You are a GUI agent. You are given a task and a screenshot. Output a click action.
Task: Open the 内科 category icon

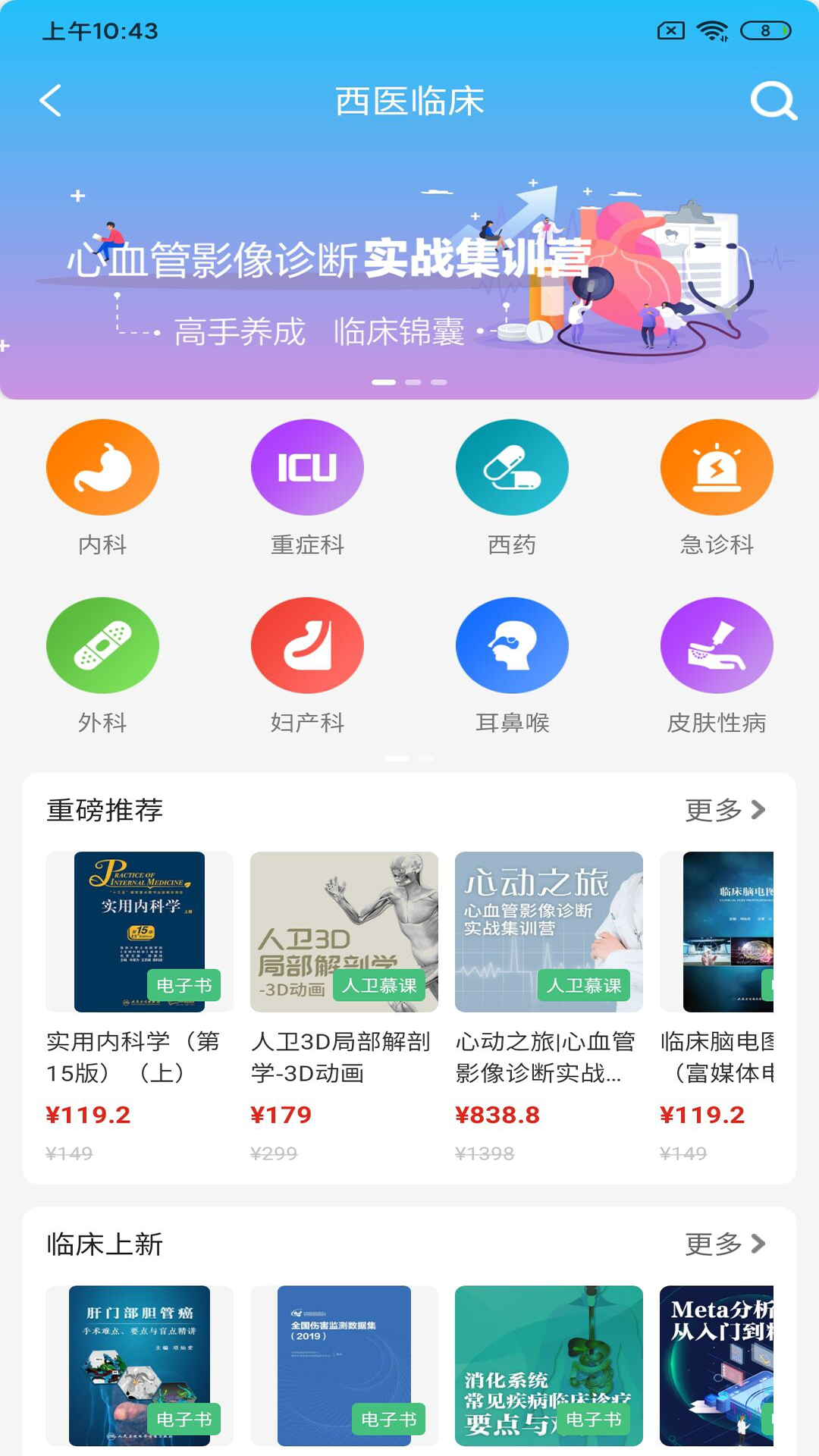103,467
